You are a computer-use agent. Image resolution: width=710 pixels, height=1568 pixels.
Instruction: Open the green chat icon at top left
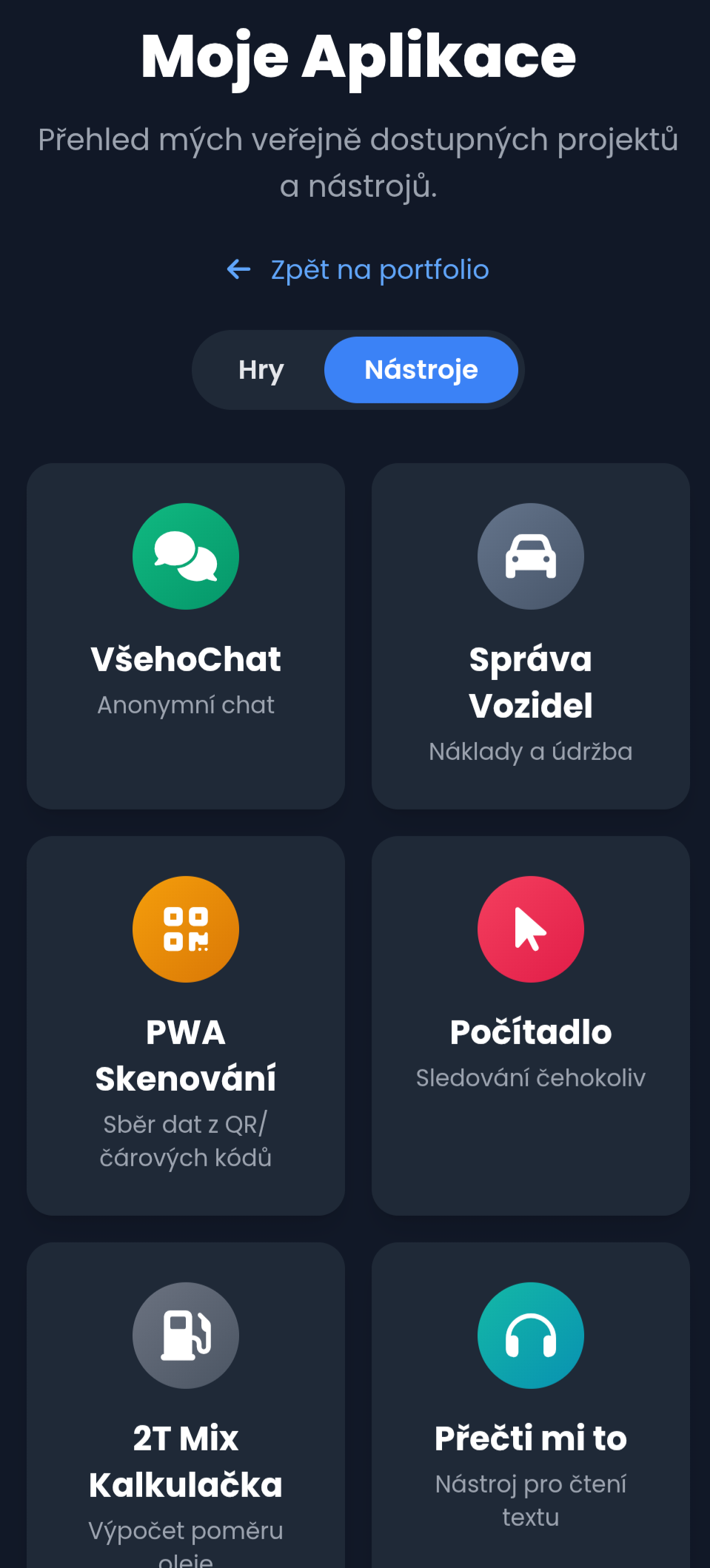[x=185, y=556]
